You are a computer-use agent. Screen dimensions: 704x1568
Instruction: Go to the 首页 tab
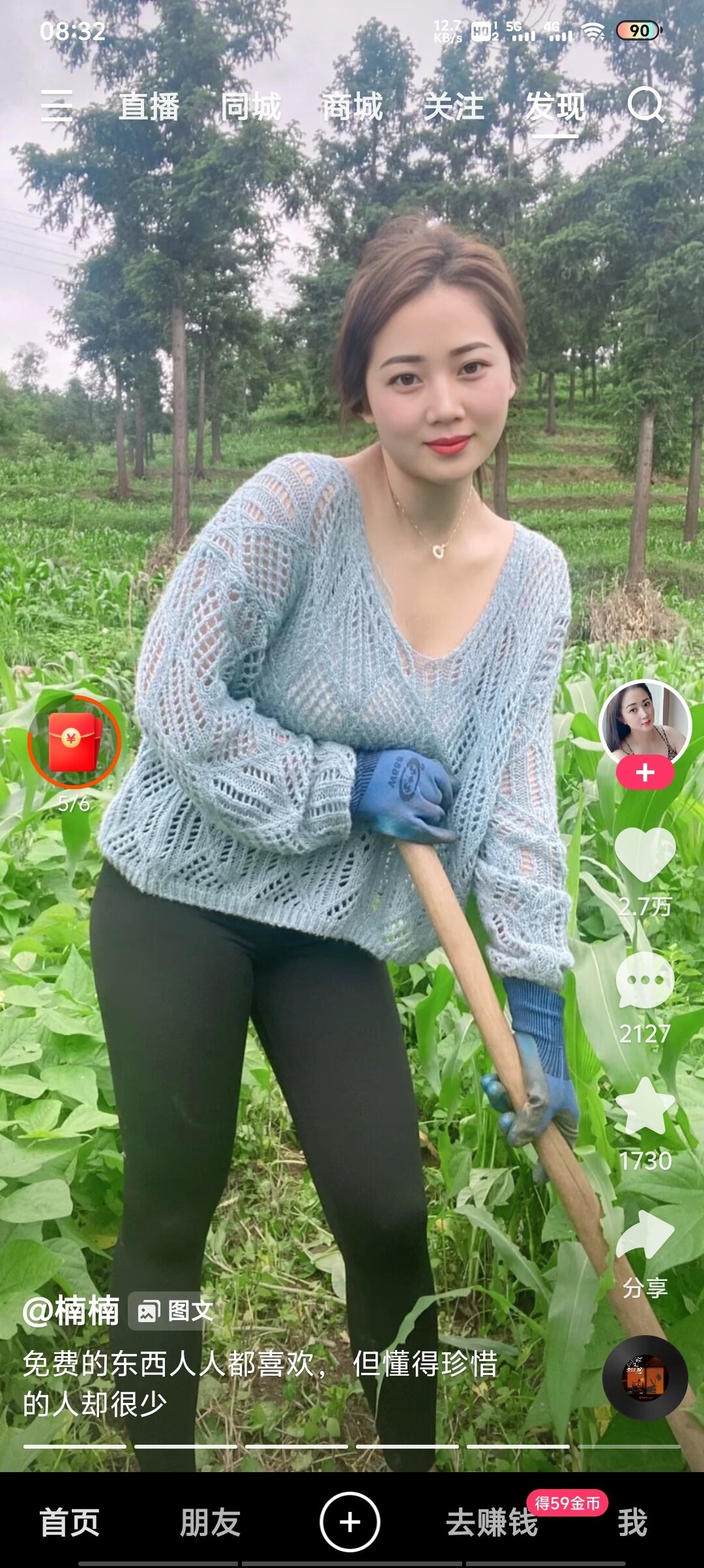(70, 1522)
